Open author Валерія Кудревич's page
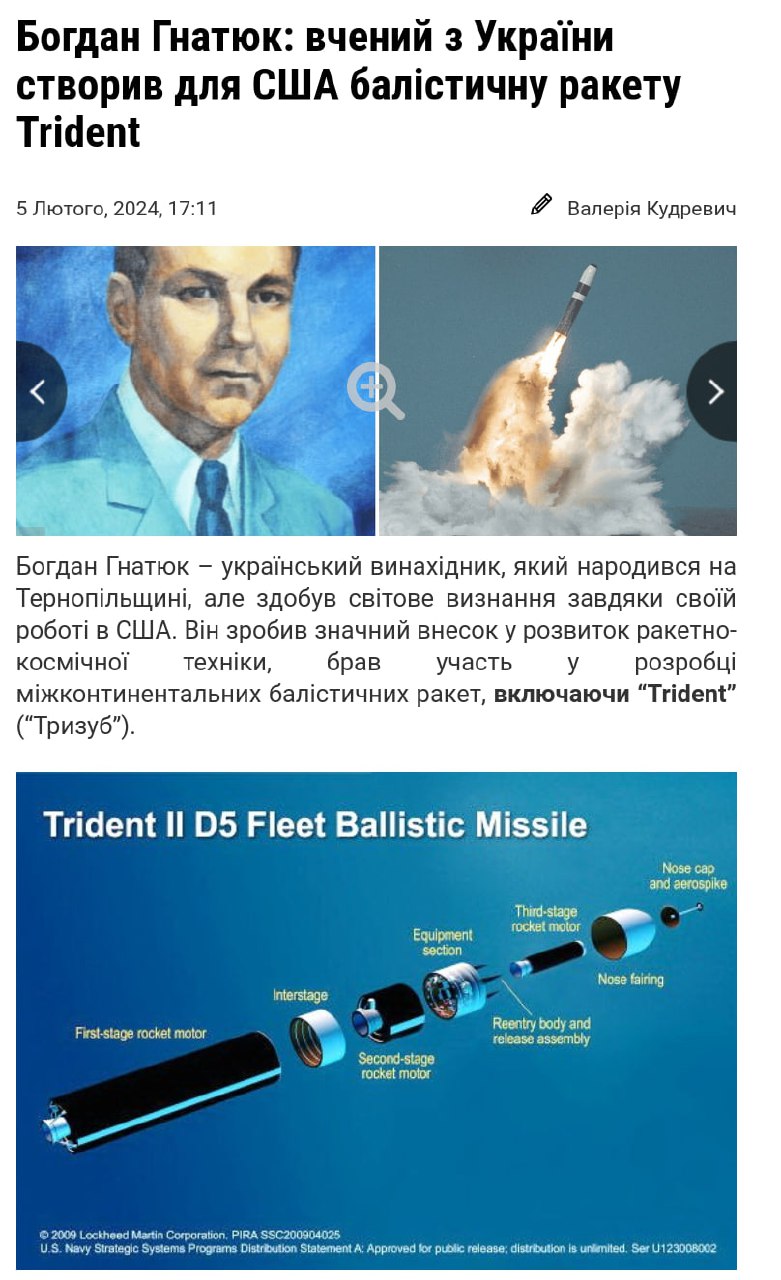This screenshot has width=781, height=1280. pyautogui.click(x=651, y=208)
